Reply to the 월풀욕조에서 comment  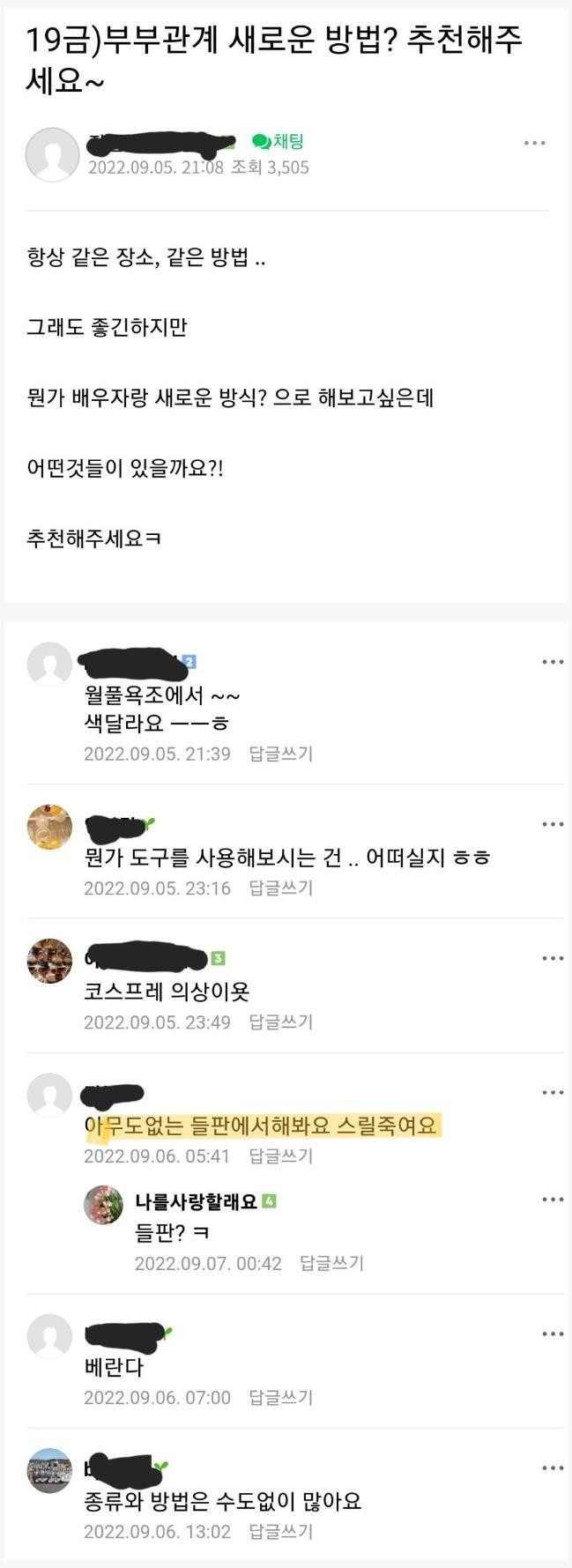280,754
